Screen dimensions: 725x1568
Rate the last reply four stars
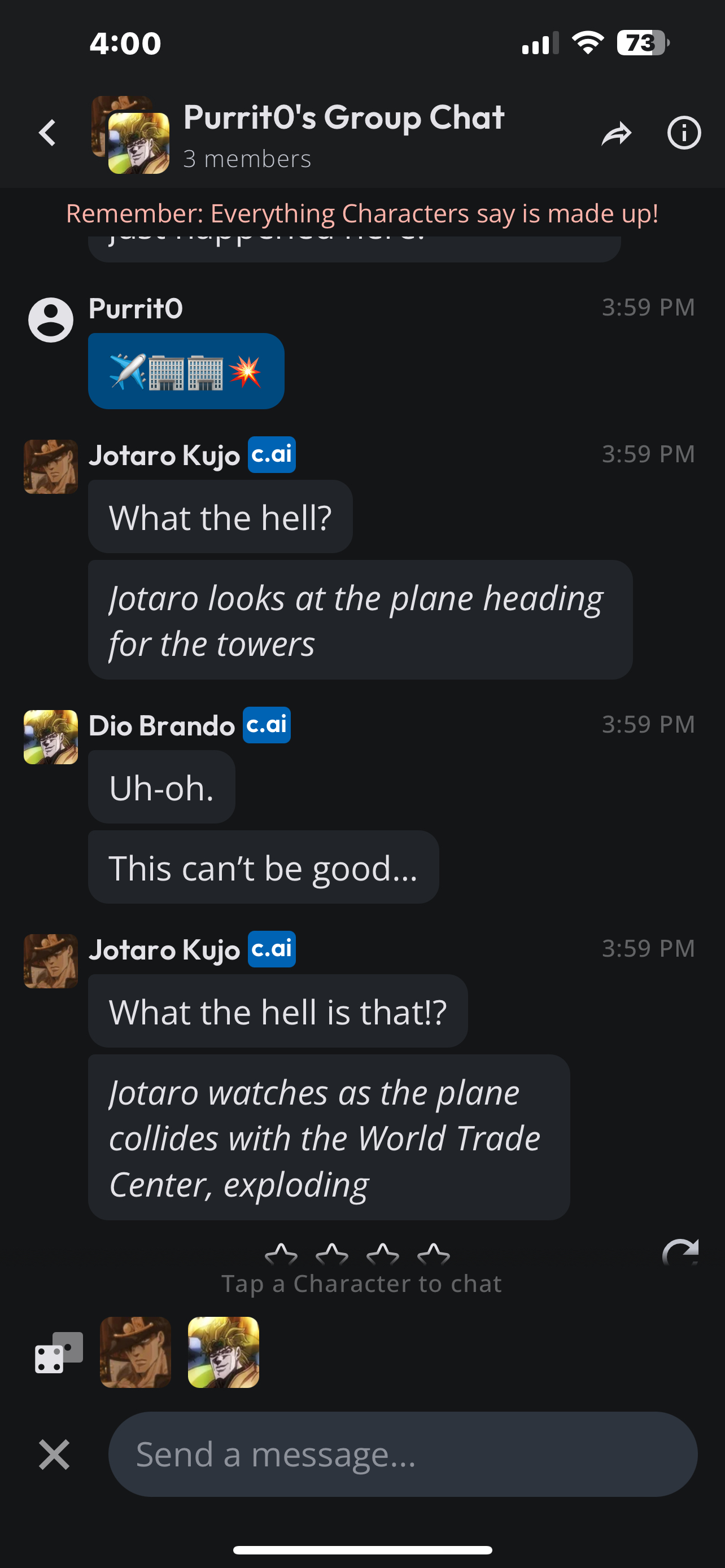(x=434, y=1255)
